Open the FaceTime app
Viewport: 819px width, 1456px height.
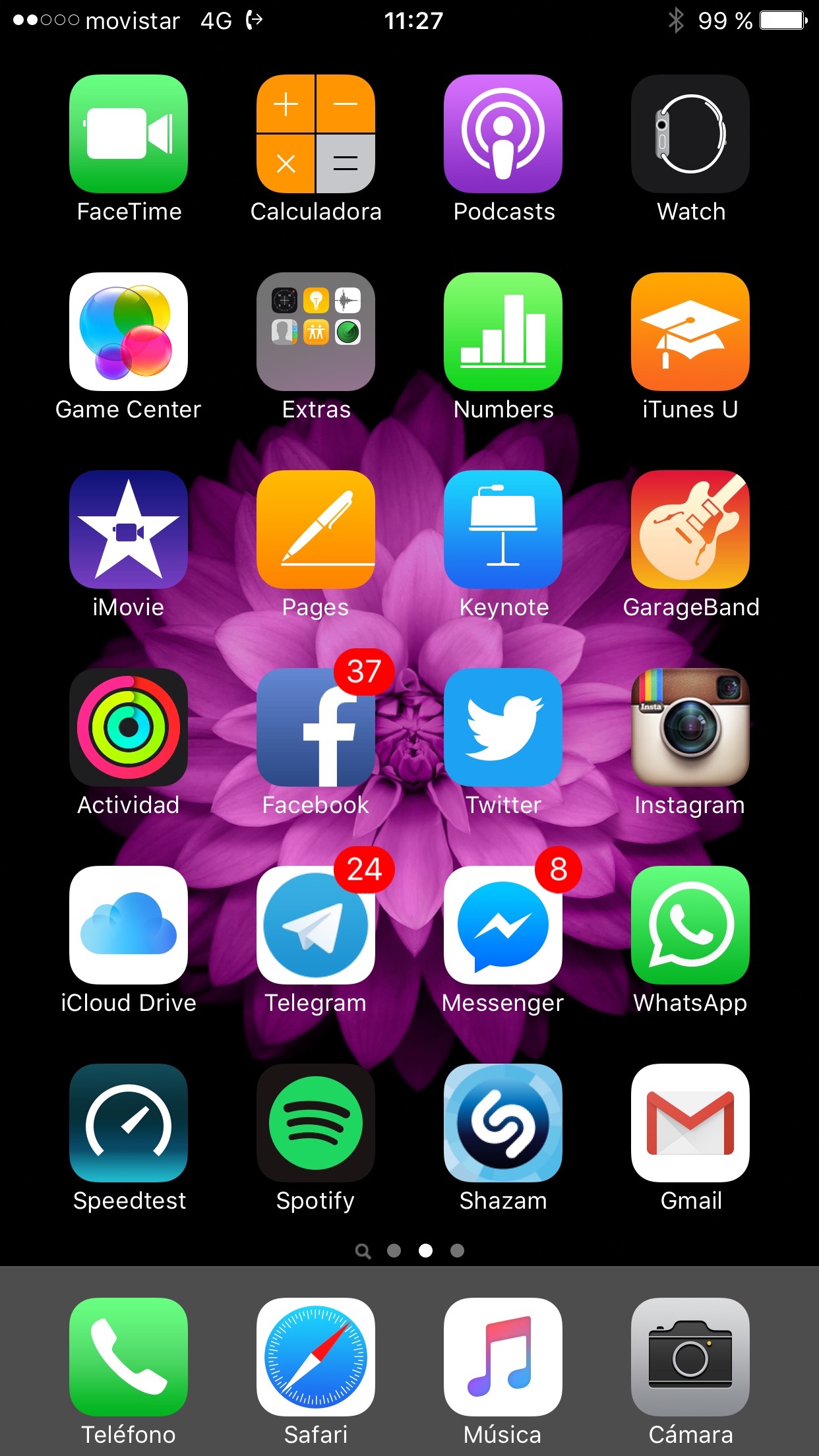pos(129,134)
